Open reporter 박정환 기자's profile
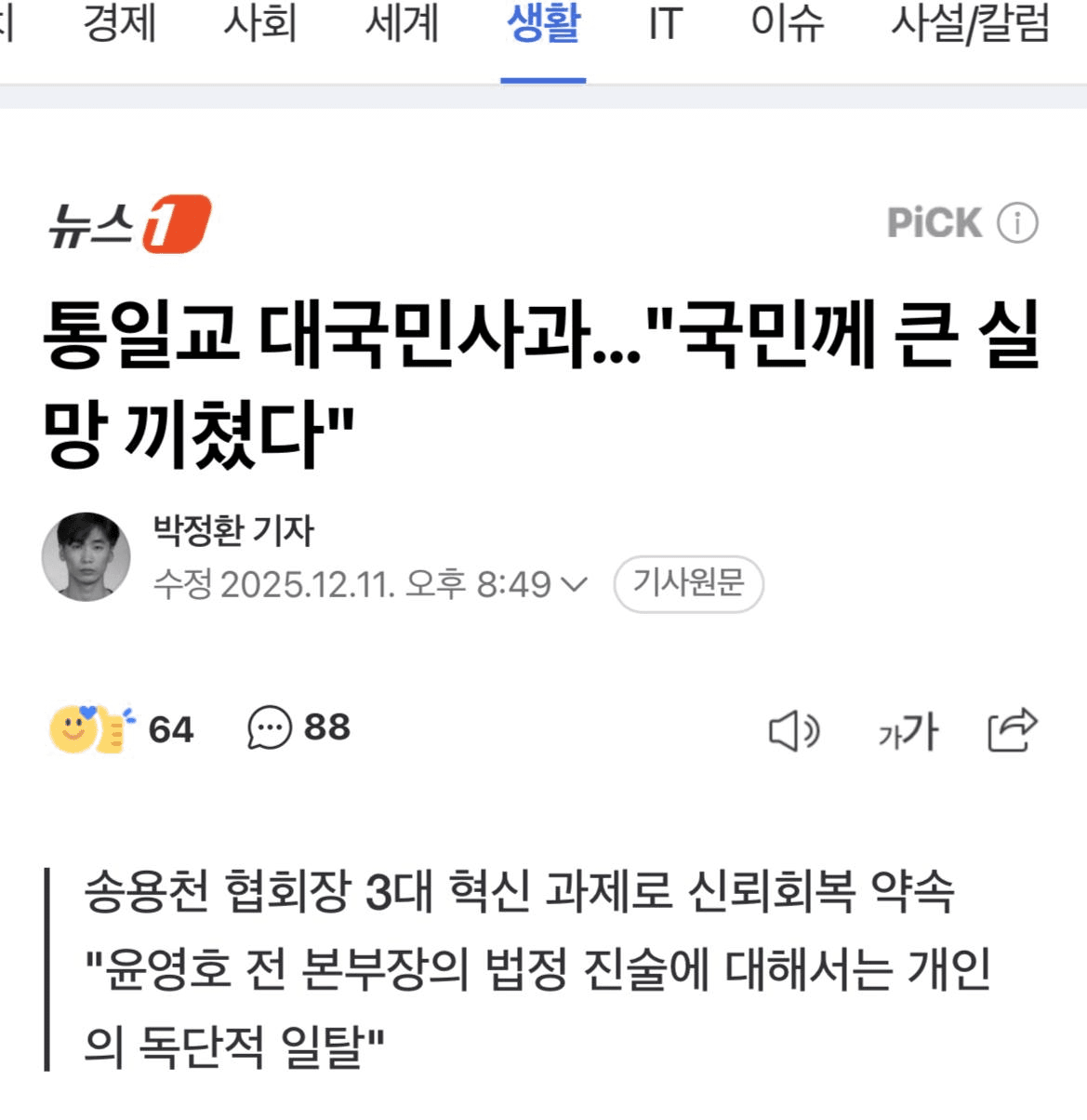 (x=233, y=530)
